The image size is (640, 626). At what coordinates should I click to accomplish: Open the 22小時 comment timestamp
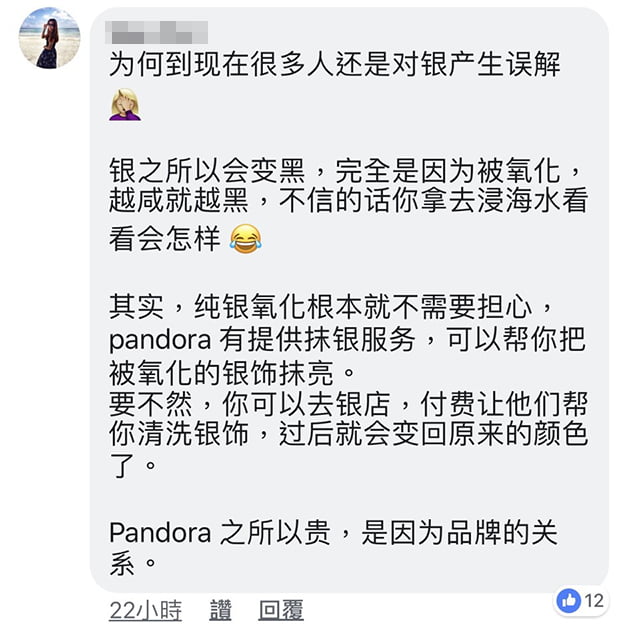click(144, 609)
